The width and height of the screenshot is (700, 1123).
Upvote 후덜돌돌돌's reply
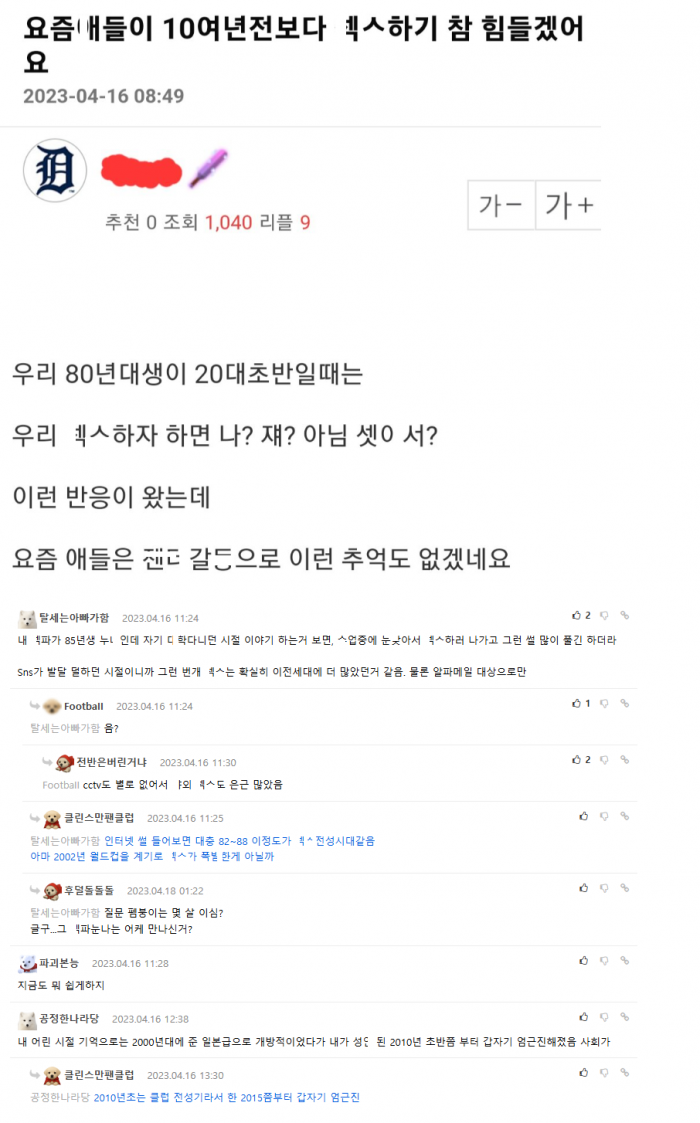pyautogui.click(x=583, y=888)
